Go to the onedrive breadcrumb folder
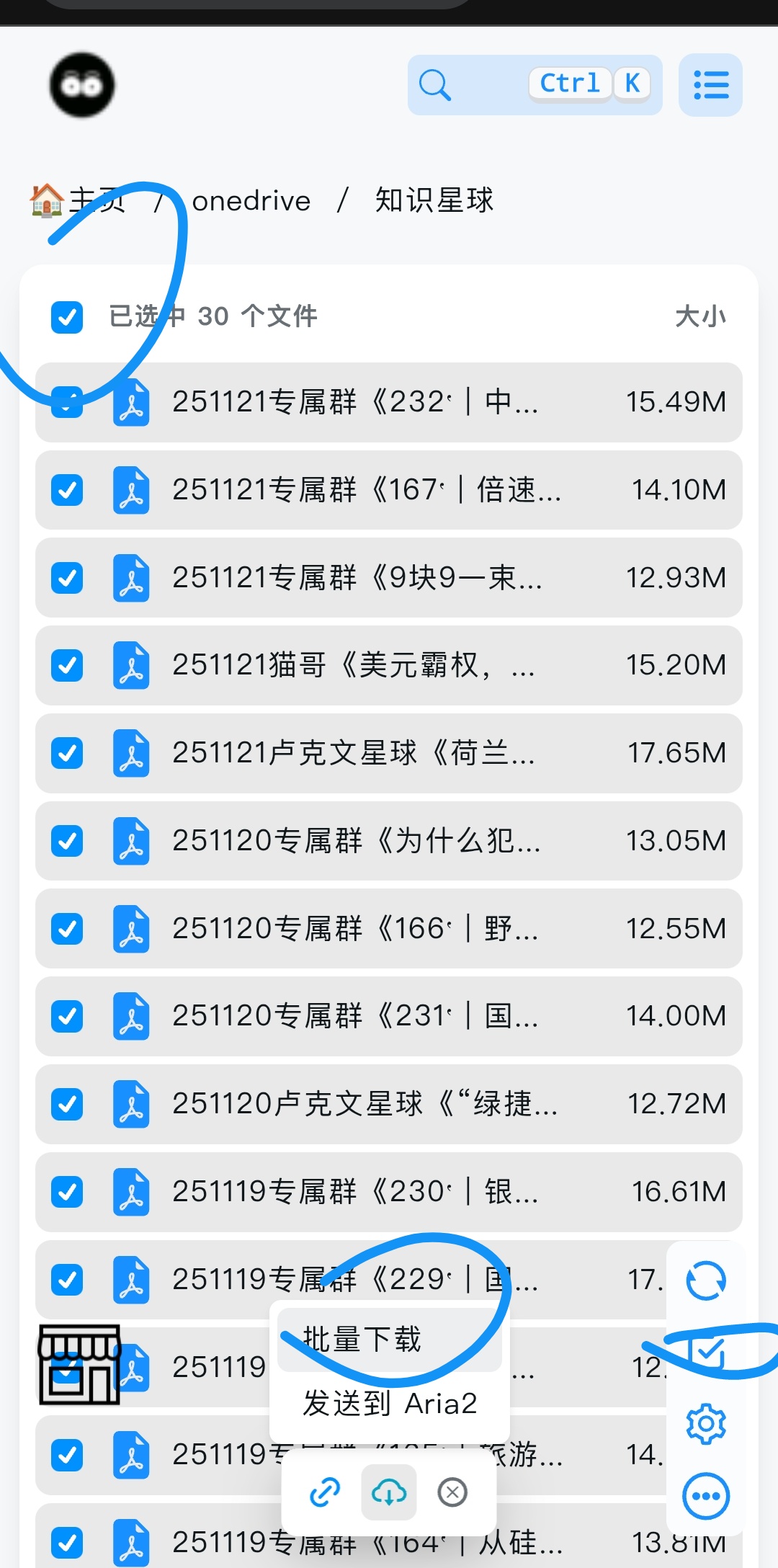778x1568 pixels. tap(251, 201)
